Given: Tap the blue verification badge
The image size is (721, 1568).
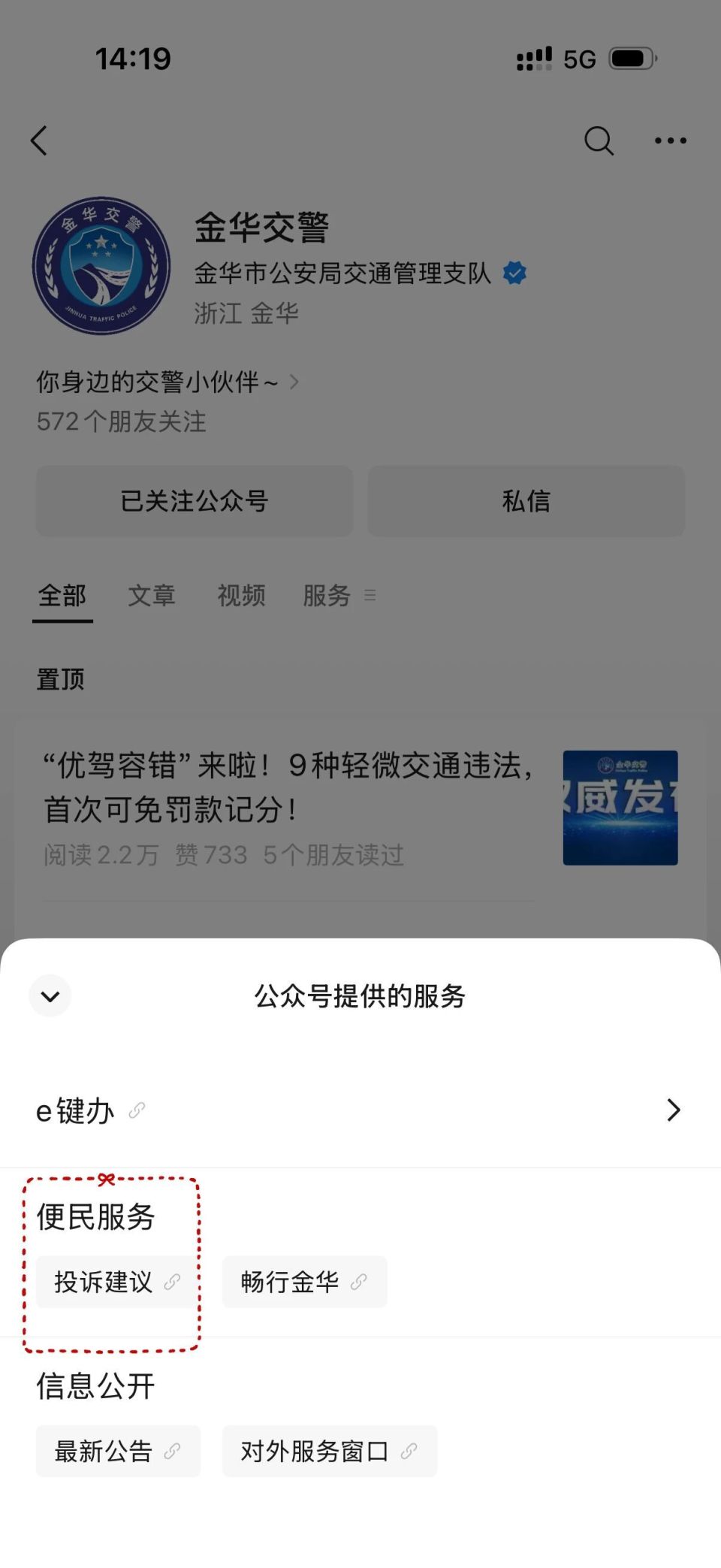Looking at the screenshot, I should click(516, 273).
